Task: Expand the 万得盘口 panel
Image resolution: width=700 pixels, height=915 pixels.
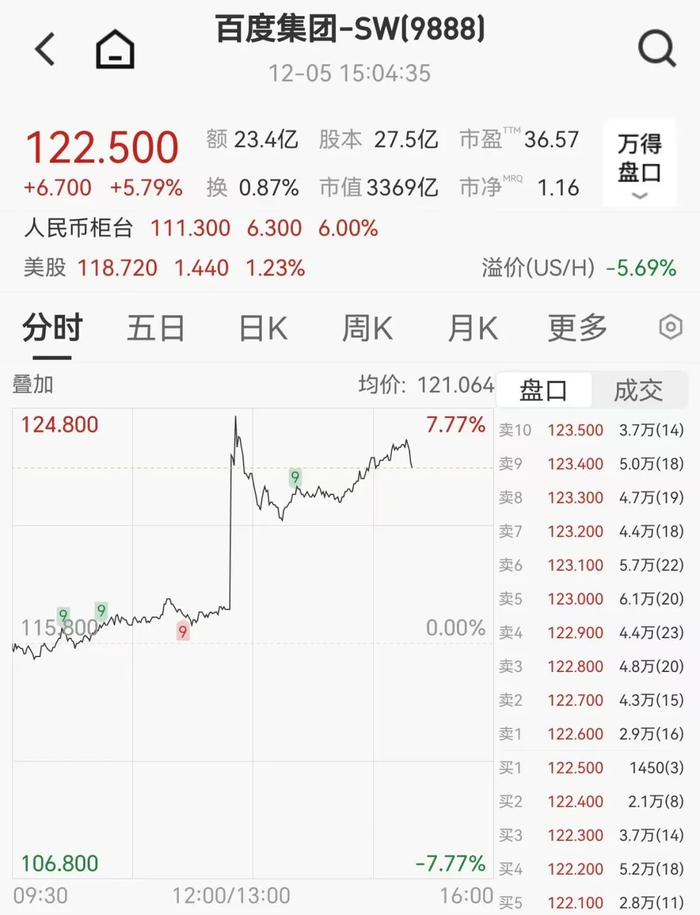Action: (x=640, y=163)
